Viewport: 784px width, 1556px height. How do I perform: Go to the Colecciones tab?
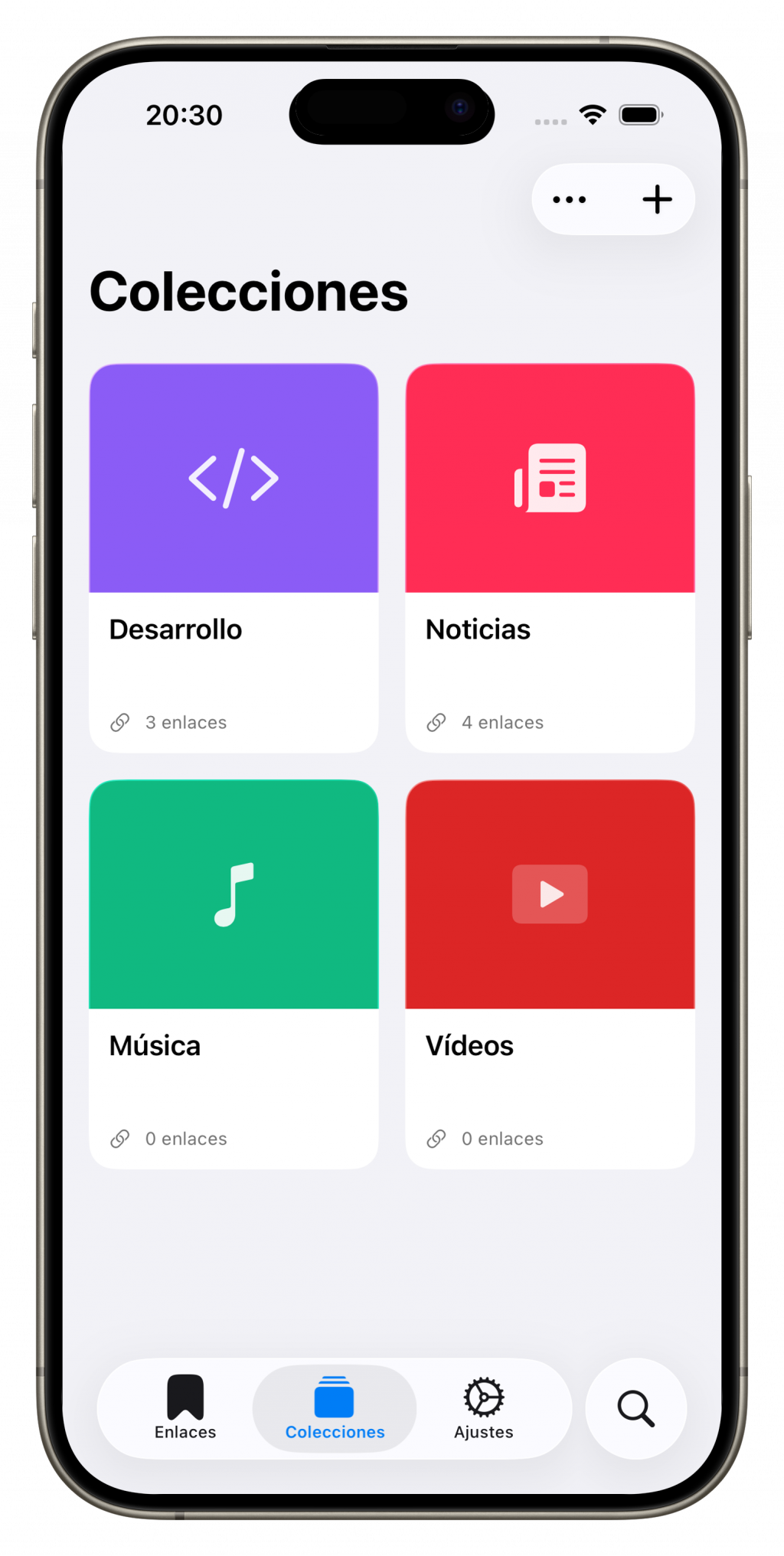click(335, 1407)
